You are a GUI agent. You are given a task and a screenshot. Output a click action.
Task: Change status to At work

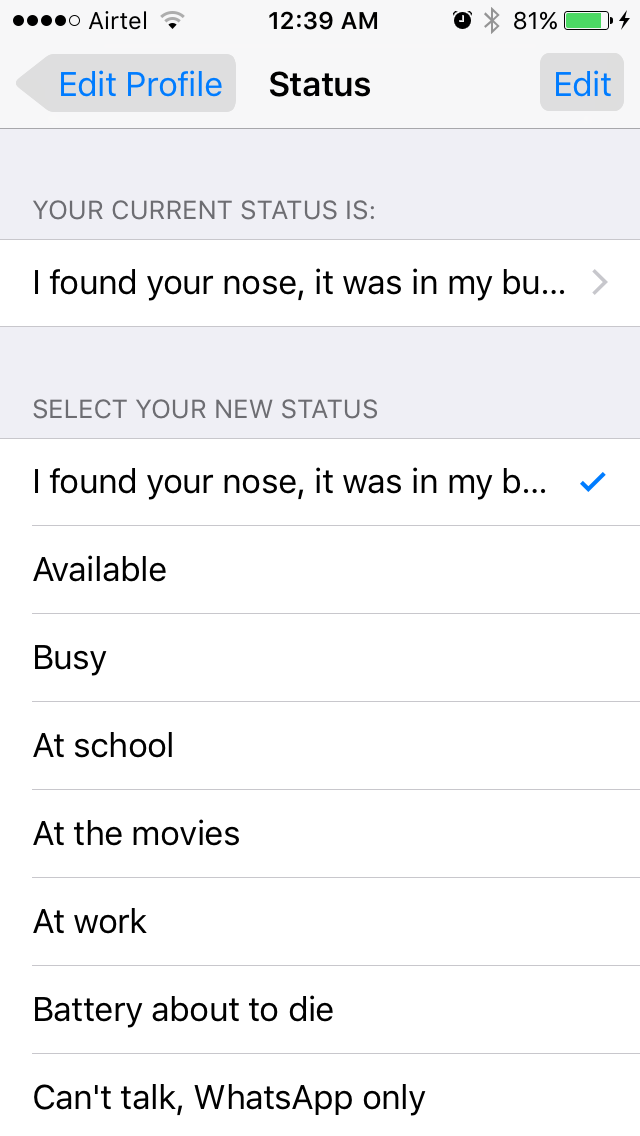tap(320, 922)
